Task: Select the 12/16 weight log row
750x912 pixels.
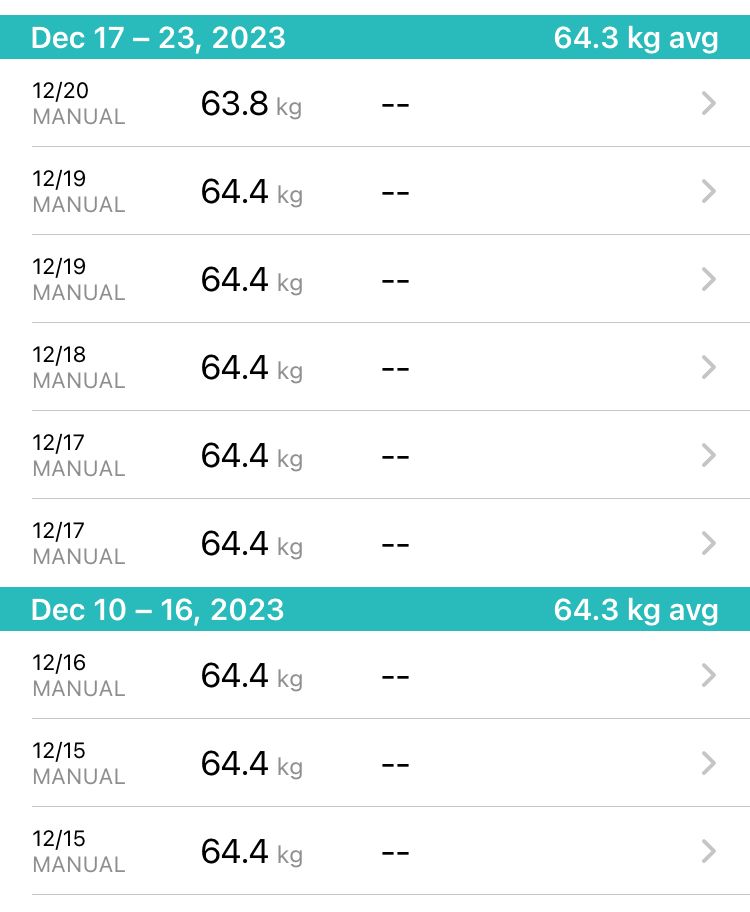Action: click(x=375, y=675)
